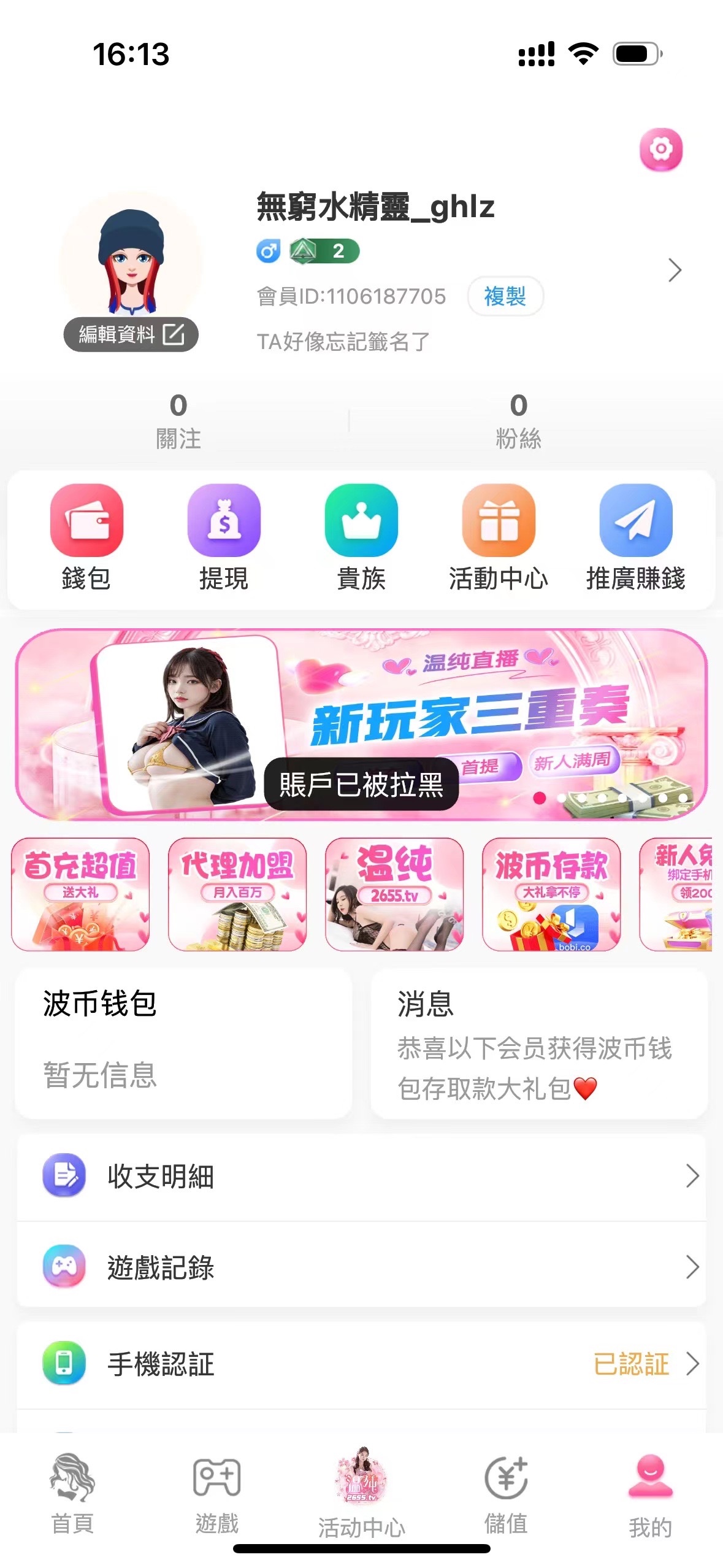723x1568 pixels.
Task: Open the 代理加盟 promo tile
Action: pyautogui.click(x=237, y=894)
